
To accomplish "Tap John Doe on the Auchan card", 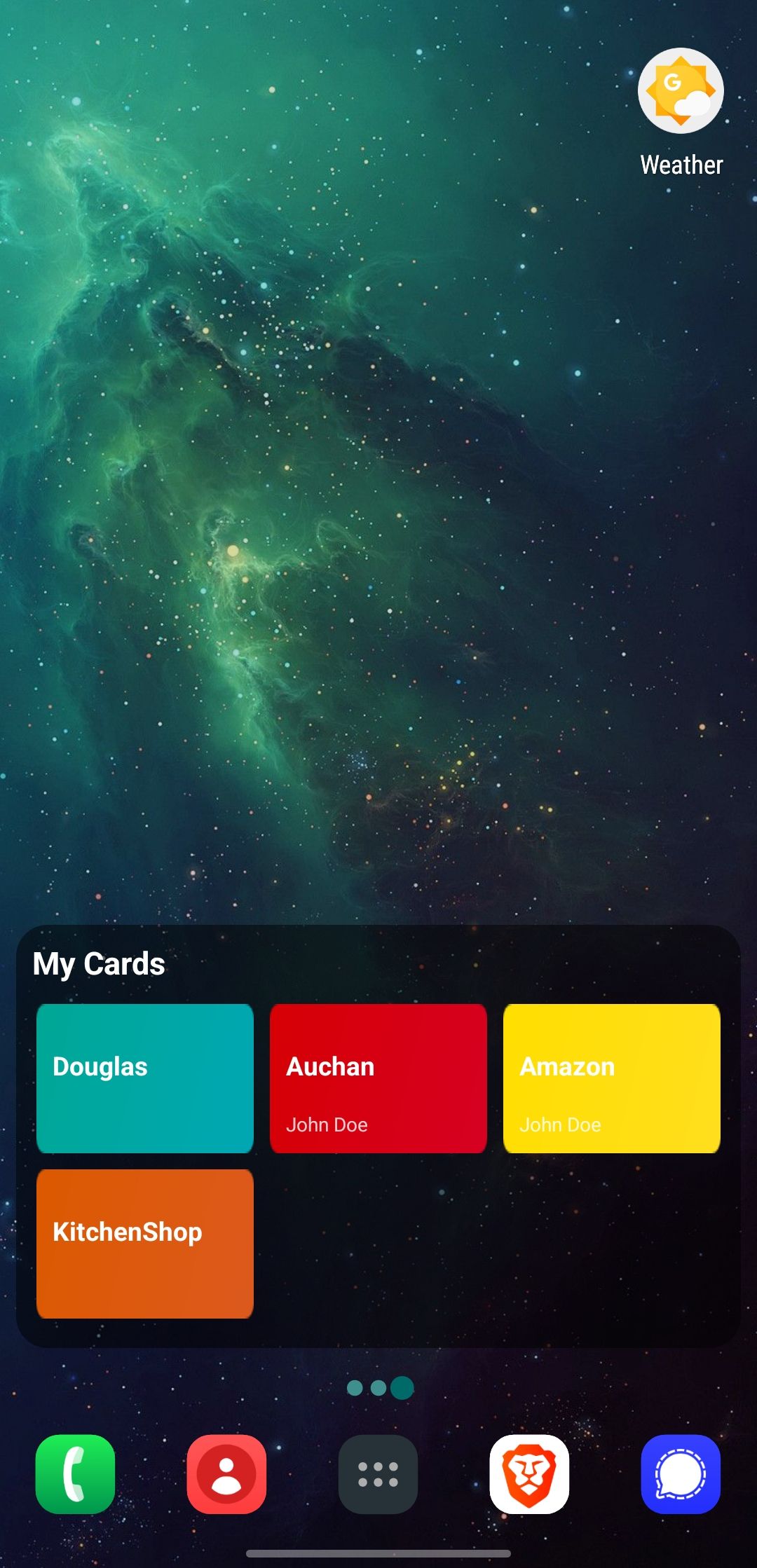I will (x=327, y=1125).
